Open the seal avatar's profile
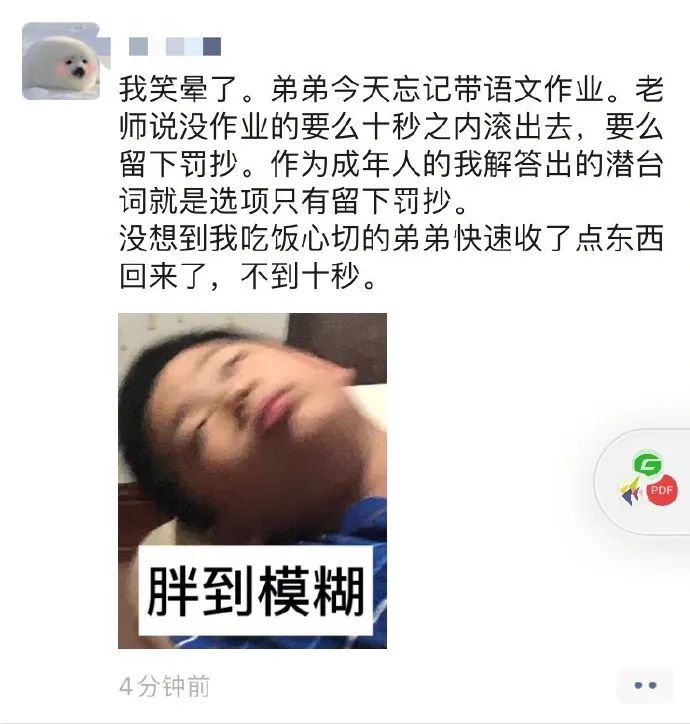This screenshot has width=690, height=724. (x=61, y=61)
